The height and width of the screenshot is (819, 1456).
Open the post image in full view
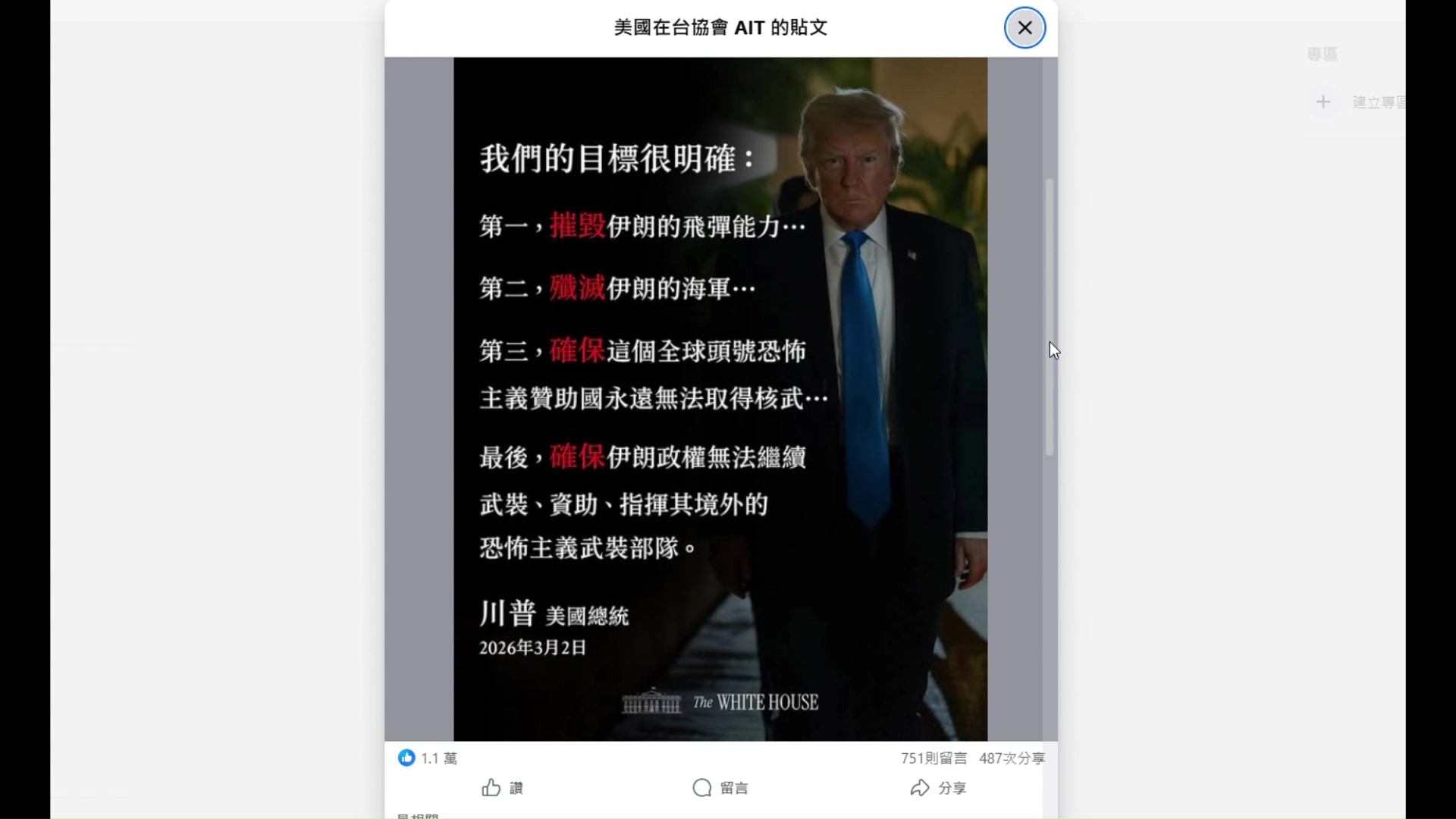(x=720, y=399)
